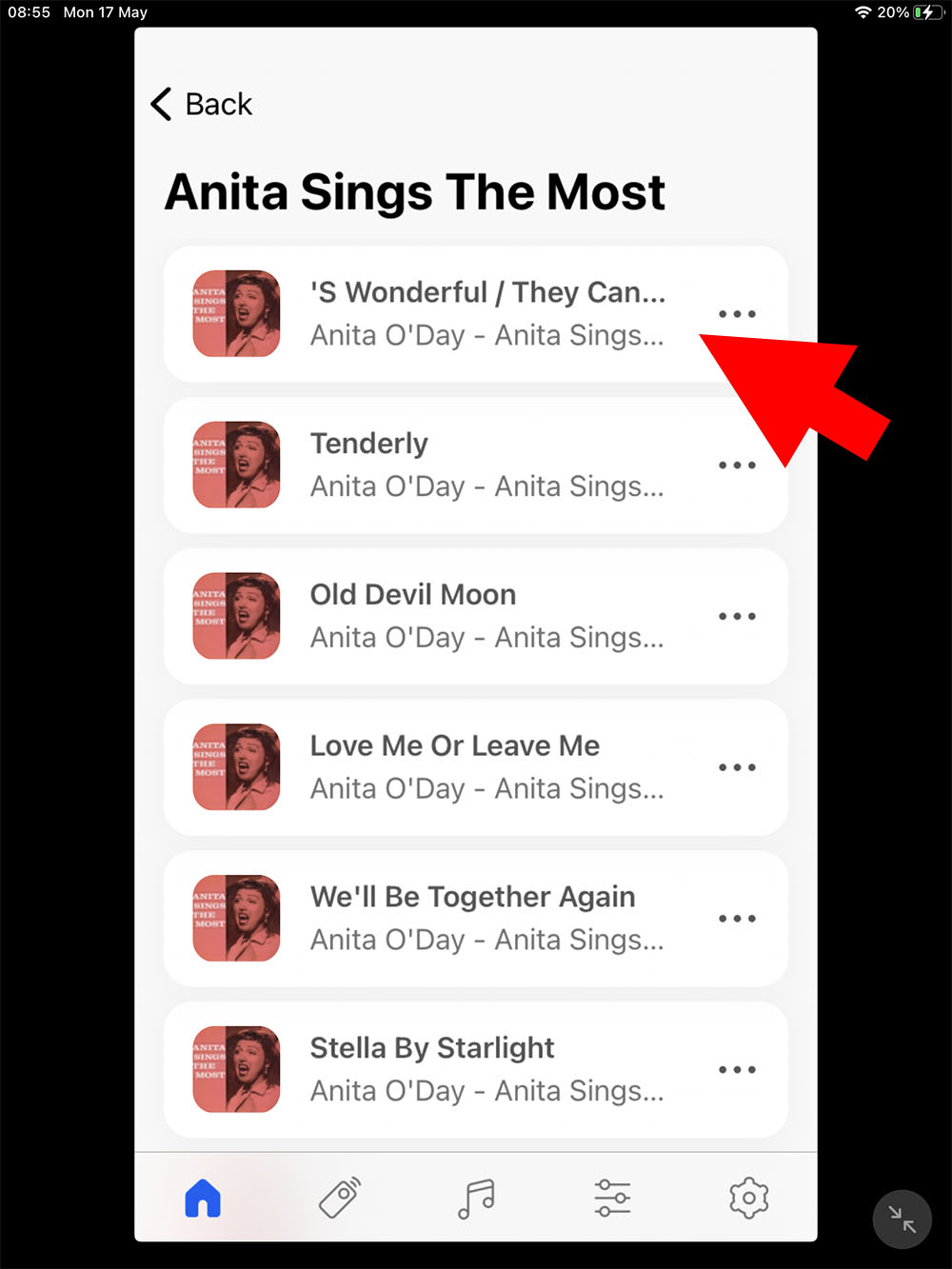Switch to the equalizer sliders tab
The width and height of the screenshot is (952, 1269).
612,1199
